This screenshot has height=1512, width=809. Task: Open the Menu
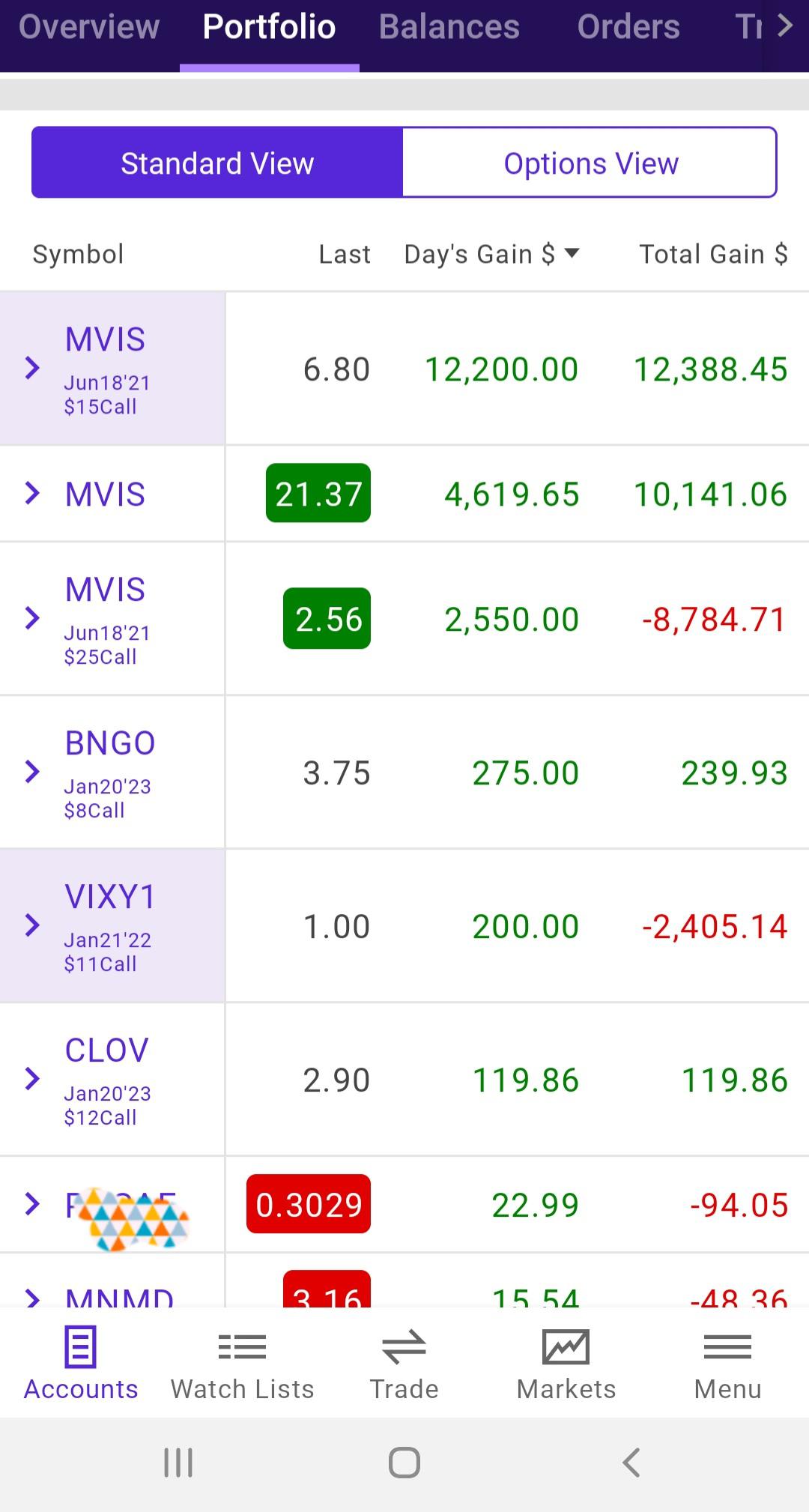pyautogui.click(x=727, y=1364)
